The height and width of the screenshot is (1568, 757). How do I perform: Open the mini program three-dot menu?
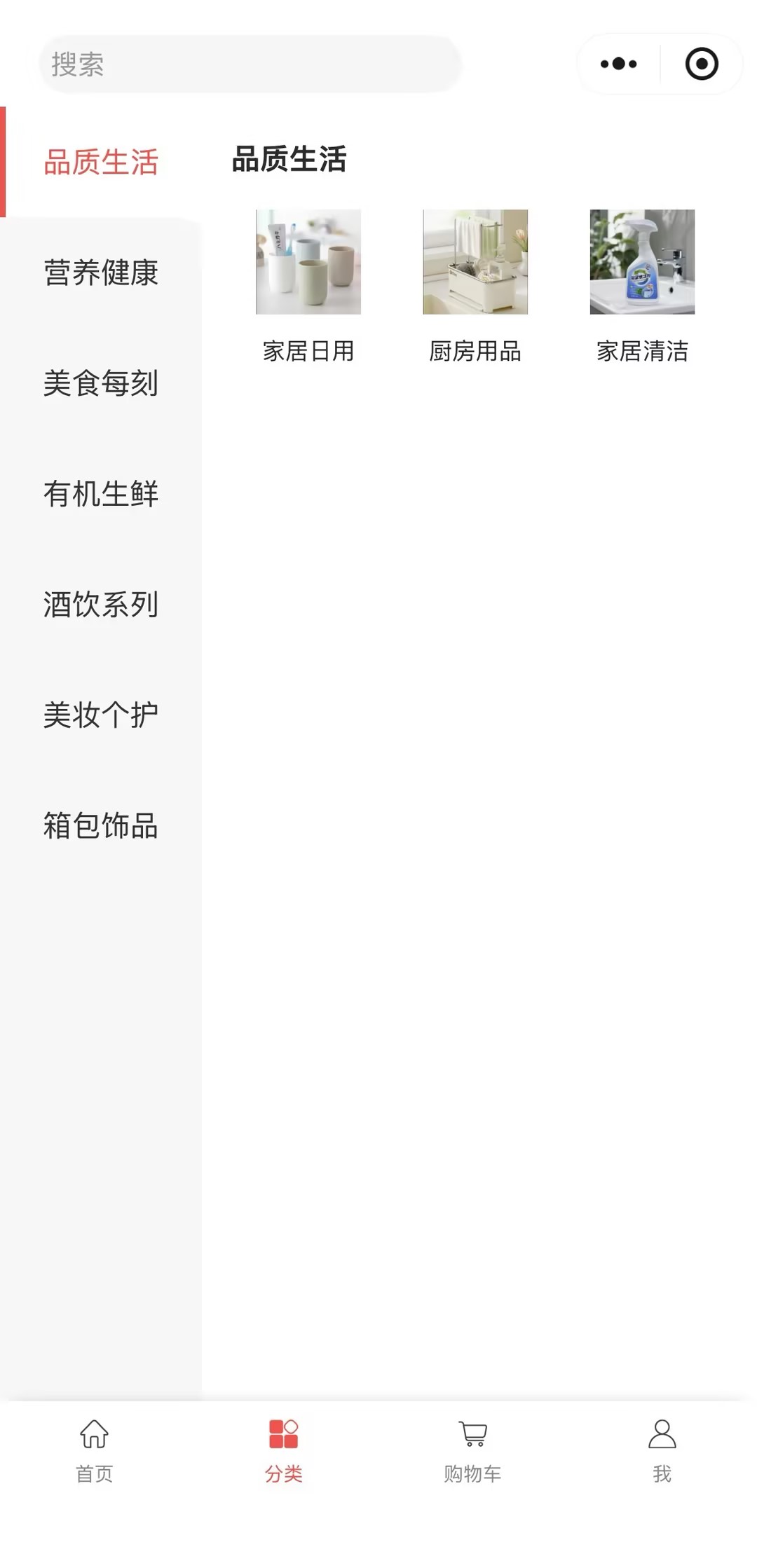619,64
